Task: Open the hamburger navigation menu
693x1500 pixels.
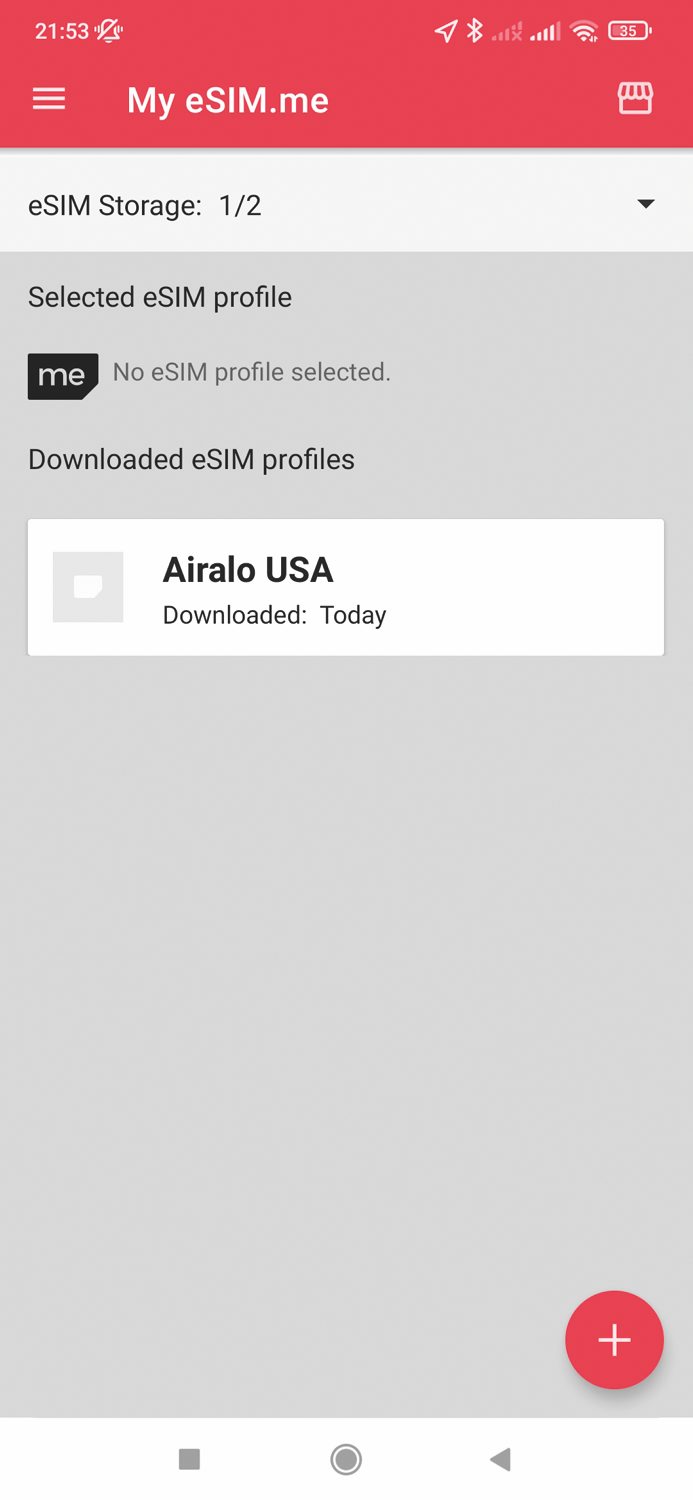Action: click(x=49, y=99)
